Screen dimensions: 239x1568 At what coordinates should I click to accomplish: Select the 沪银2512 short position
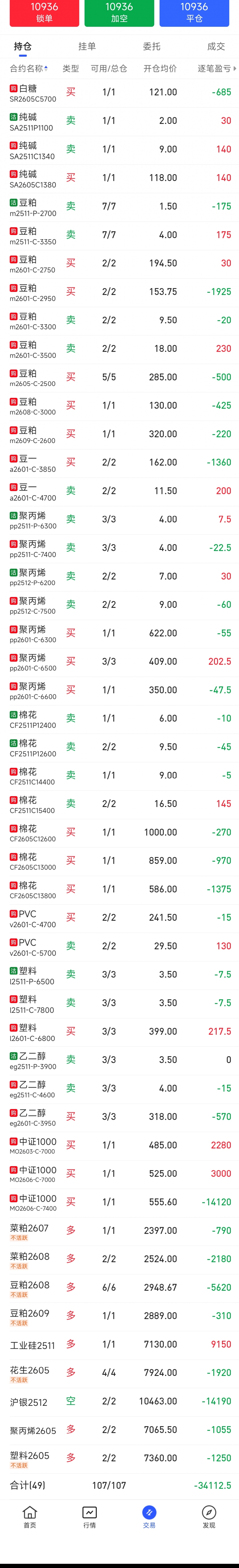tap(119, 1401)
